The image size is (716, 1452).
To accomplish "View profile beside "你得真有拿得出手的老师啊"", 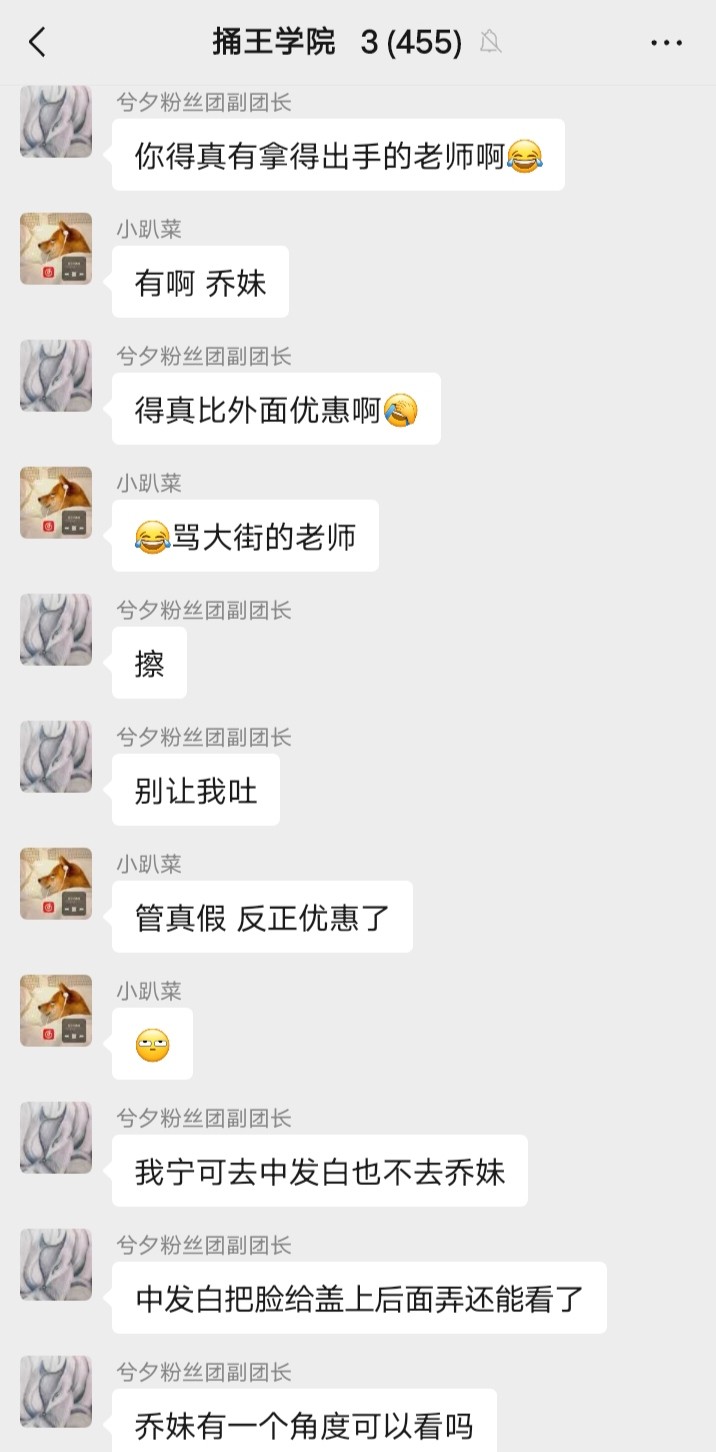I will [56, 121].
